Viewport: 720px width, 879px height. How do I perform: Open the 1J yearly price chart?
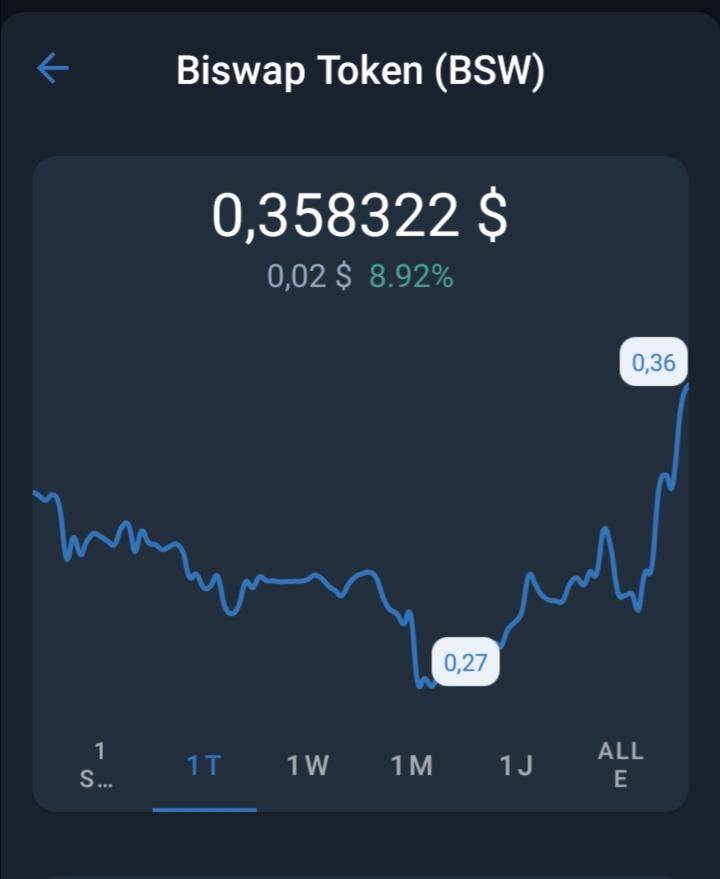tap(516, 764)
